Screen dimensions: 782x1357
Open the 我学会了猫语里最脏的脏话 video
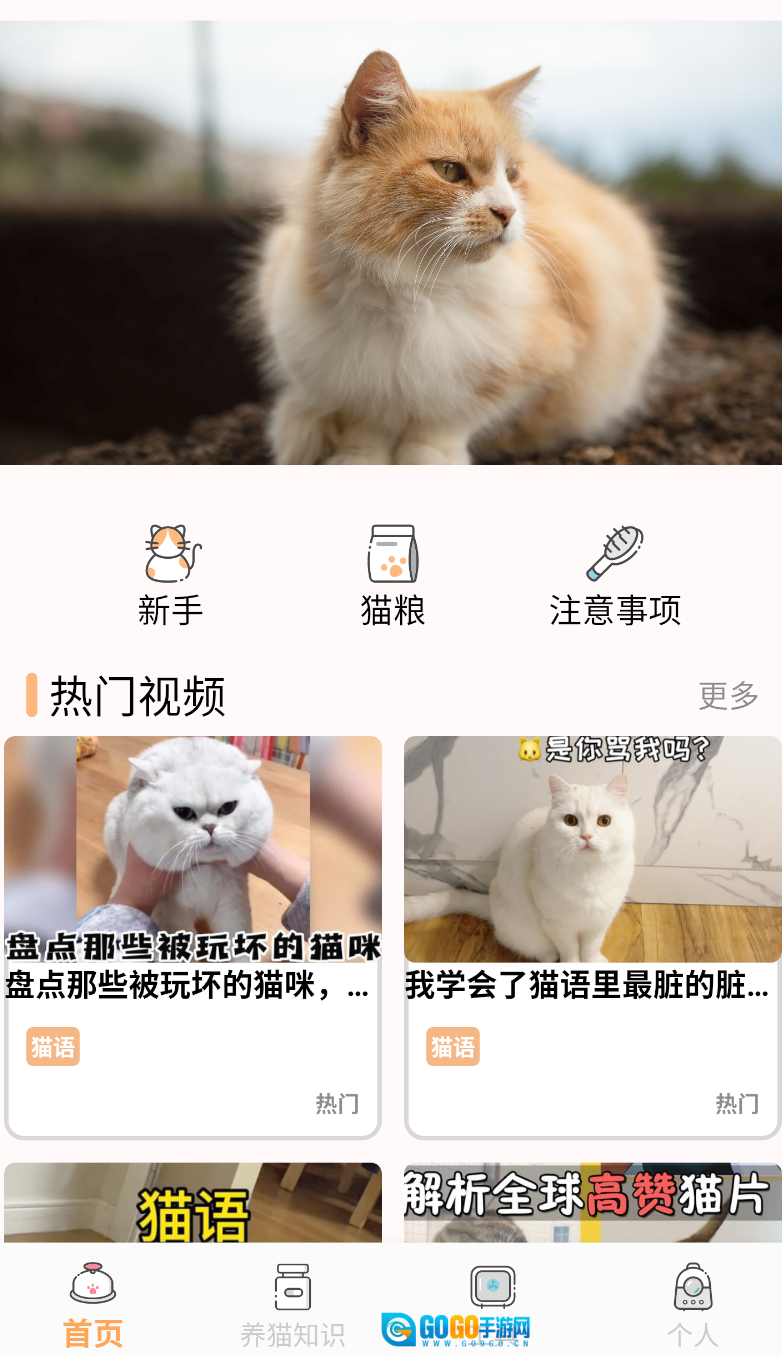(592, 850)
